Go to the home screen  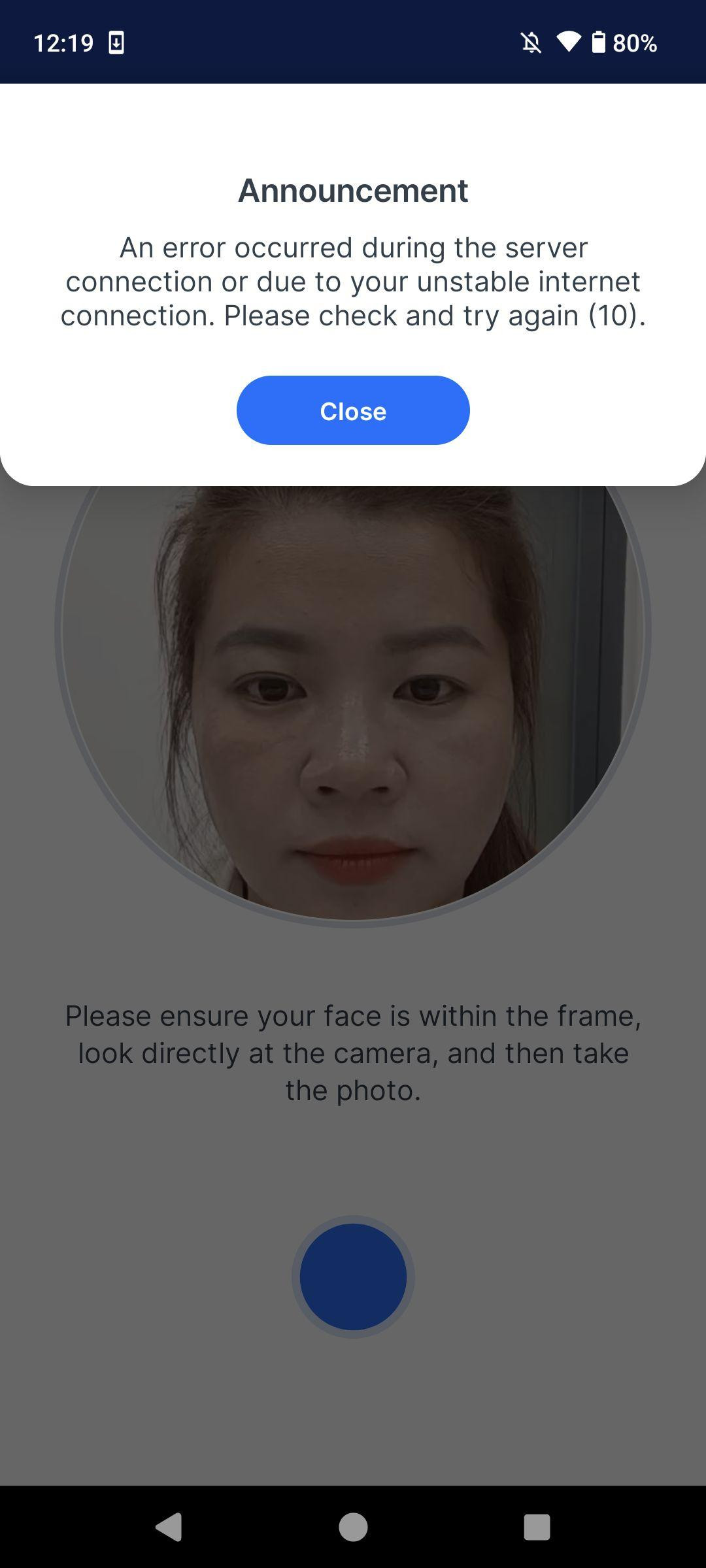tap(353, 1527)
